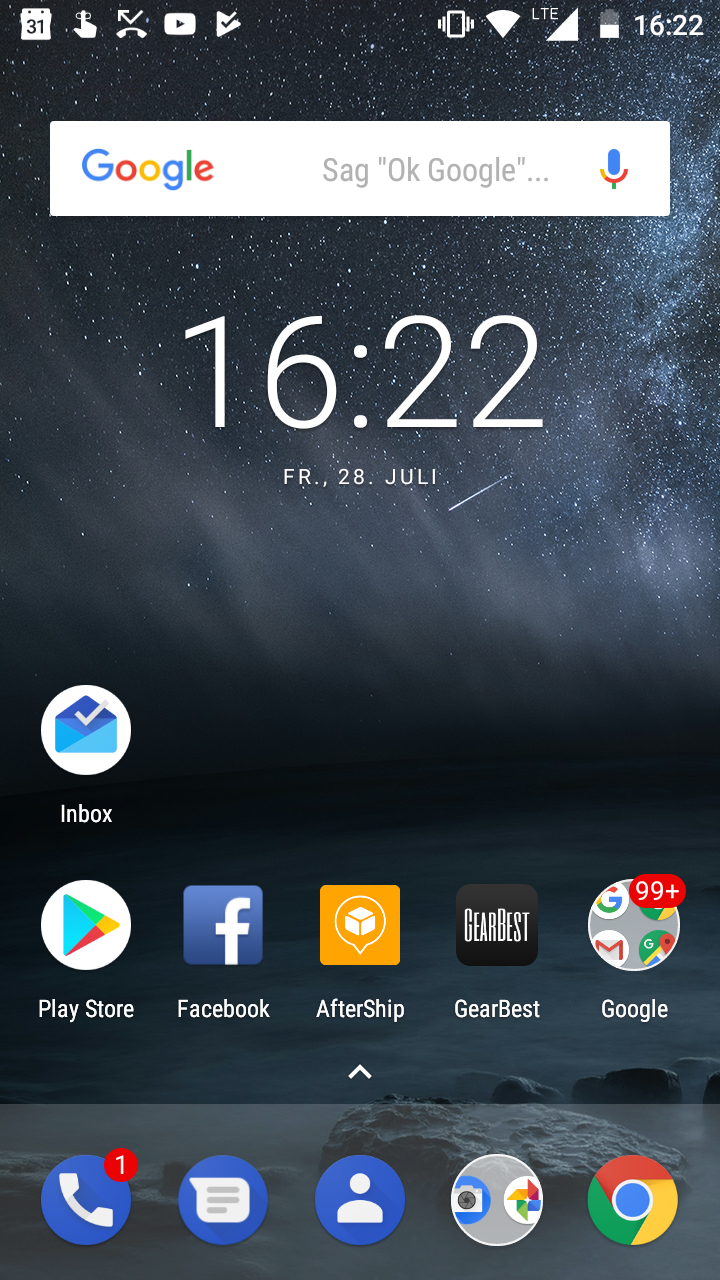Start voice search with the microphone

(x=613, y=169)
